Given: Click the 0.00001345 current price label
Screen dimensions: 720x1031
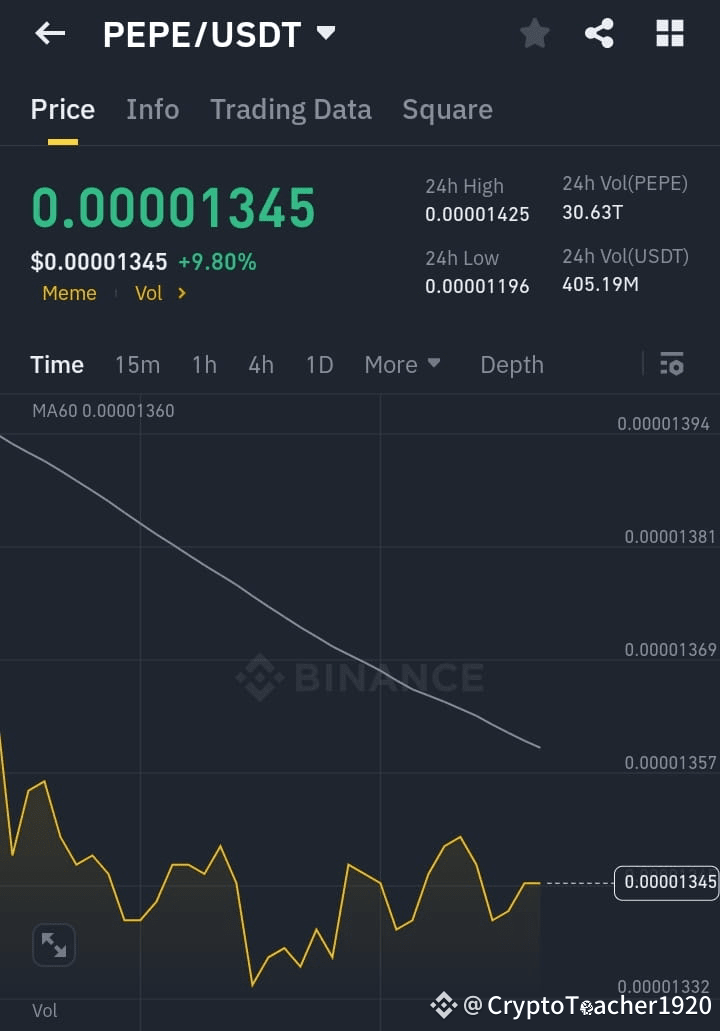Looking at the screenshot, I should [665, 883].
